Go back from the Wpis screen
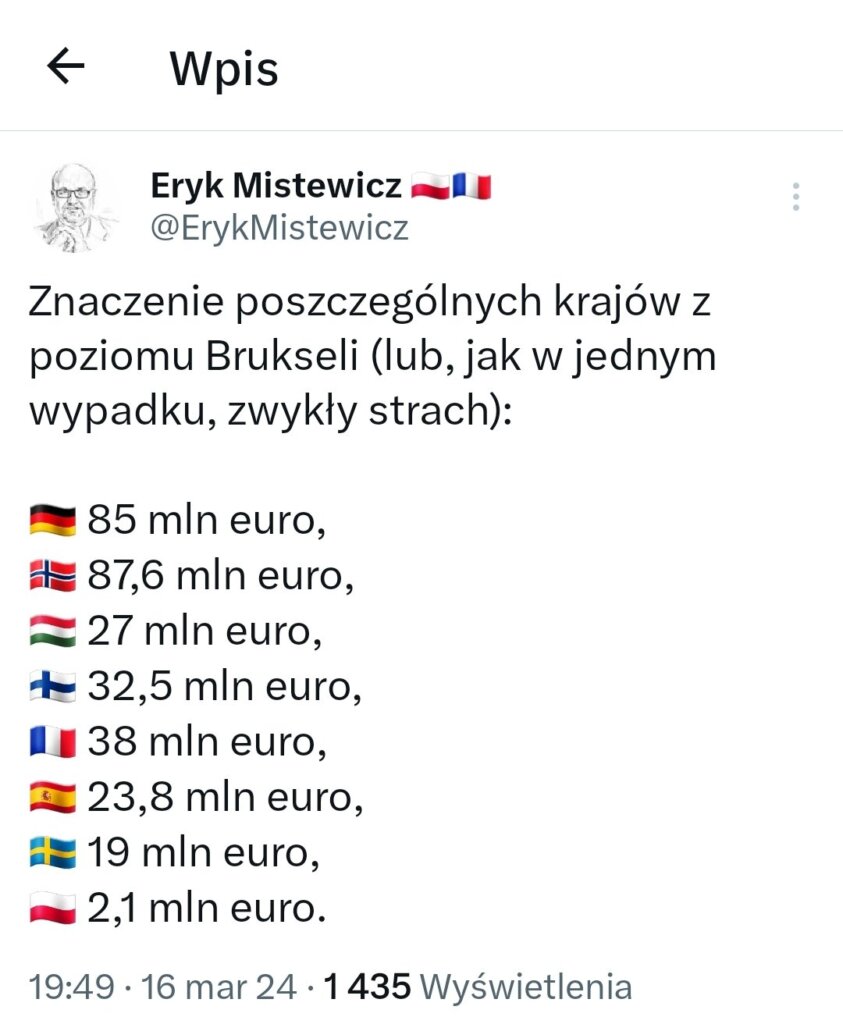The width and height of the screenshot is (843, 1024). (66, 67)
